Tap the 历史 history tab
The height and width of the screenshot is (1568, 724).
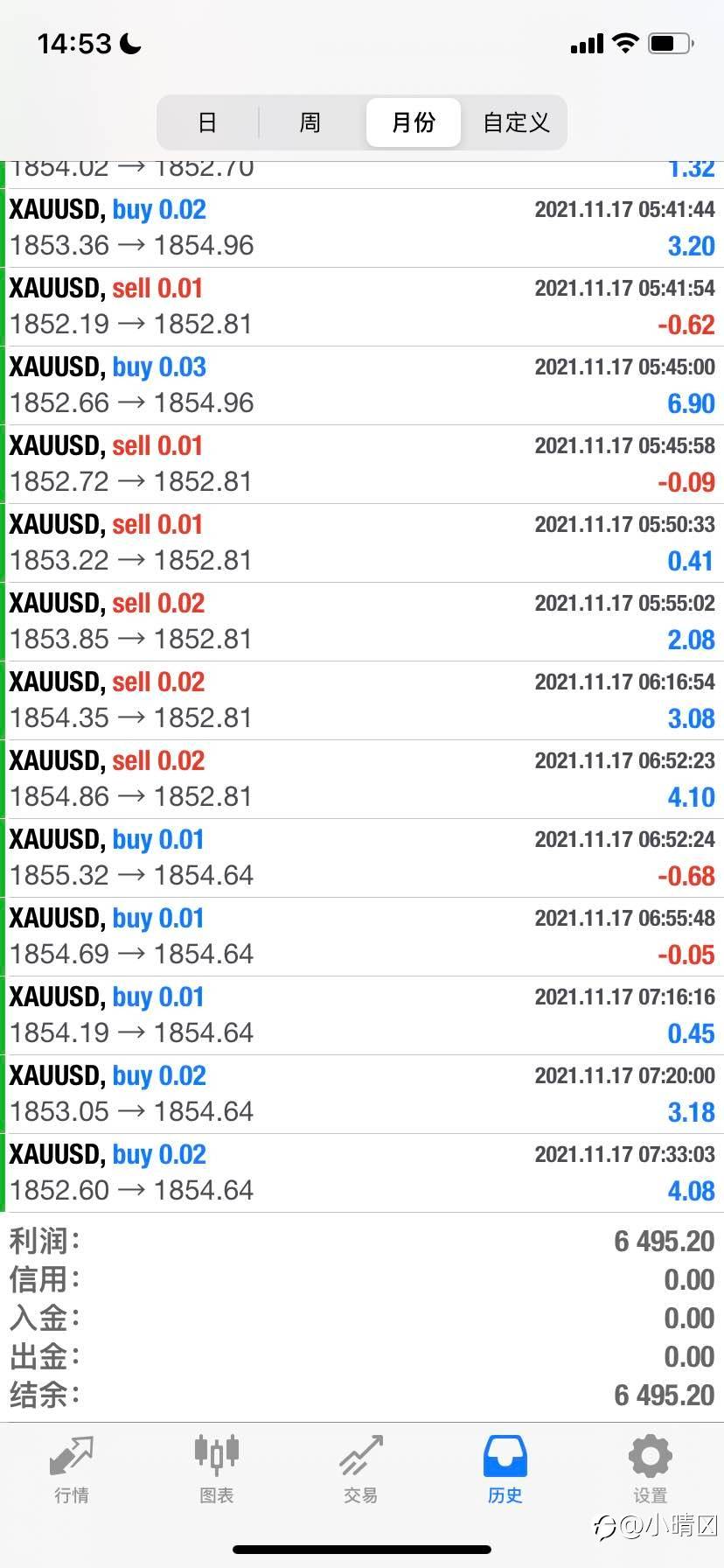(x=505, y=1469)
